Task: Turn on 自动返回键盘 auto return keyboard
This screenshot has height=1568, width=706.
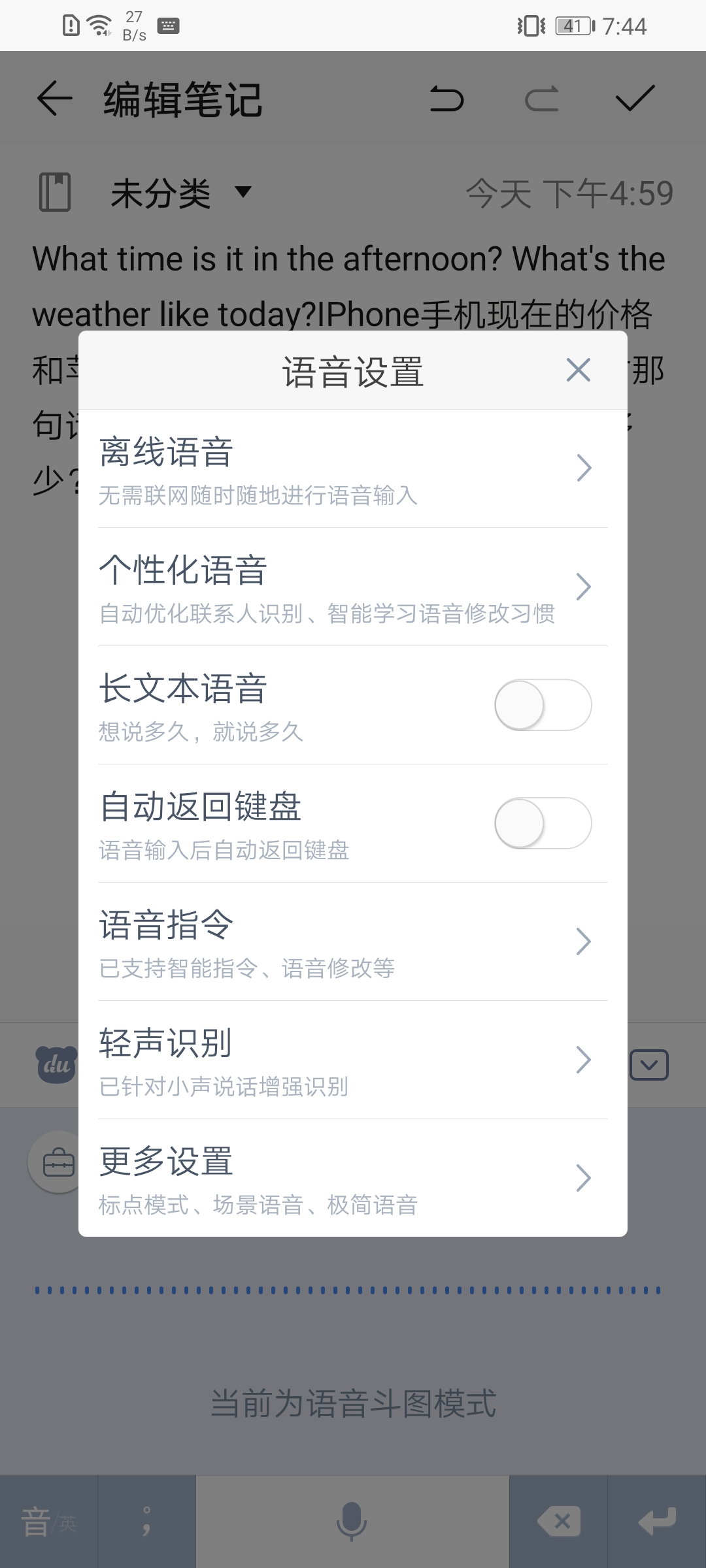Action: [543, 824]
